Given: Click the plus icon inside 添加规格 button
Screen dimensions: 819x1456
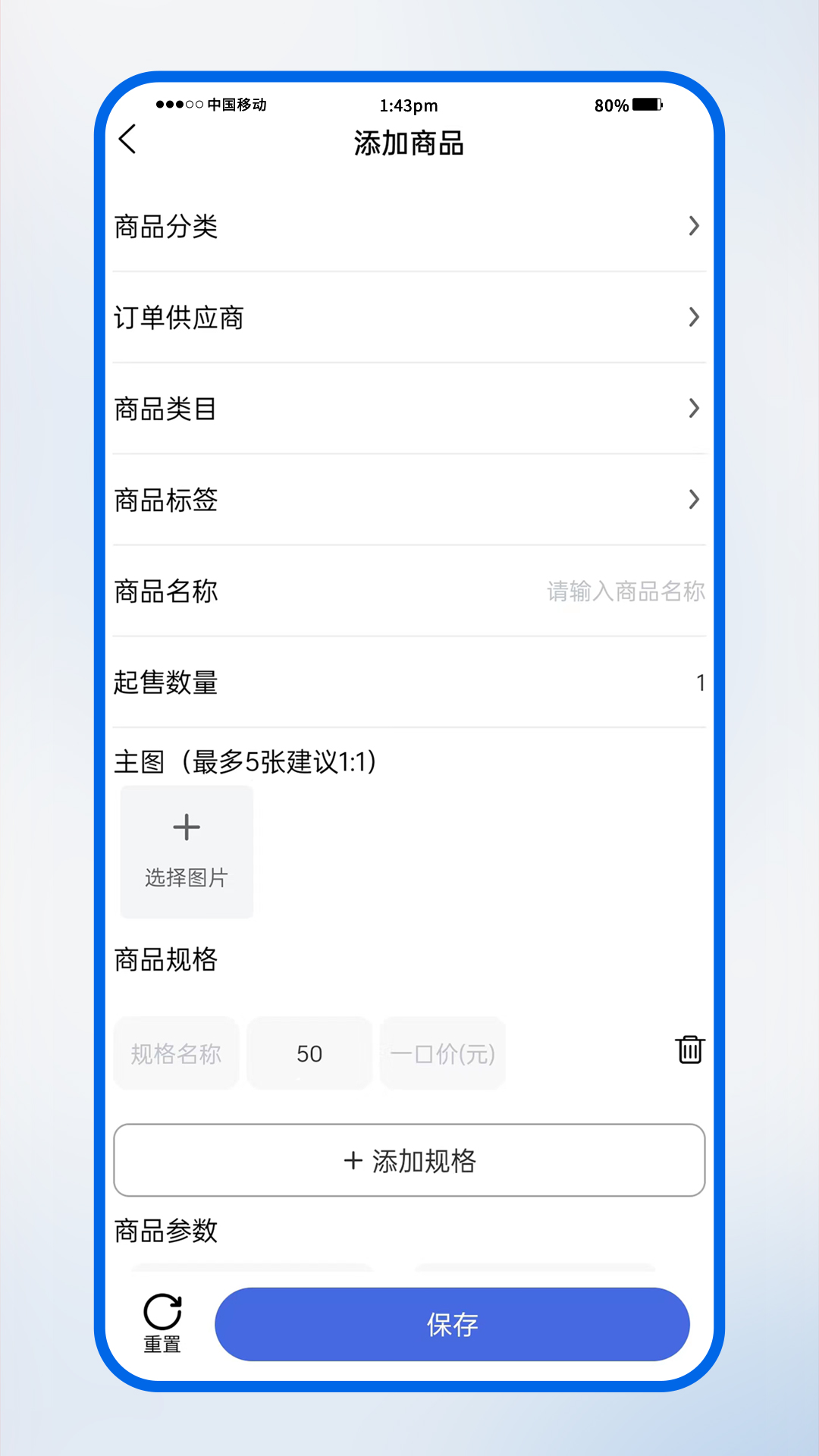Looking at the screenshot, I should (x=353, y=1160).
